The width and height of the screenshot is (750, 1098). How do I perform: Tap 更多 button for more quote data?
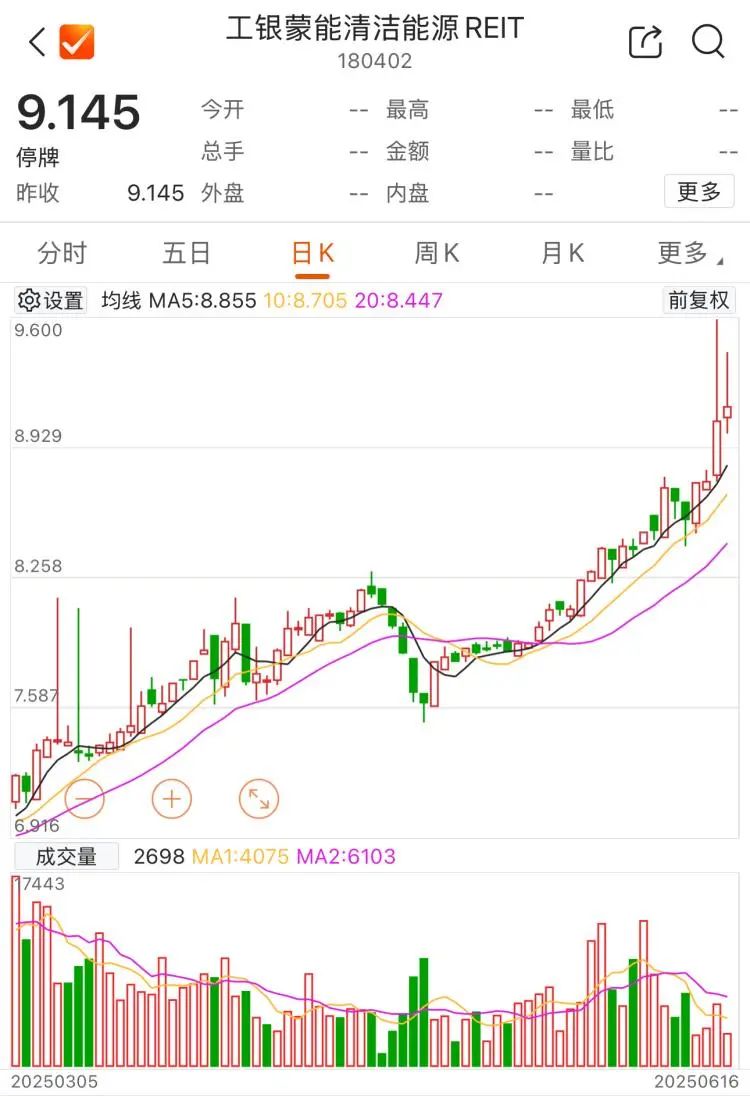coord(699,191)
